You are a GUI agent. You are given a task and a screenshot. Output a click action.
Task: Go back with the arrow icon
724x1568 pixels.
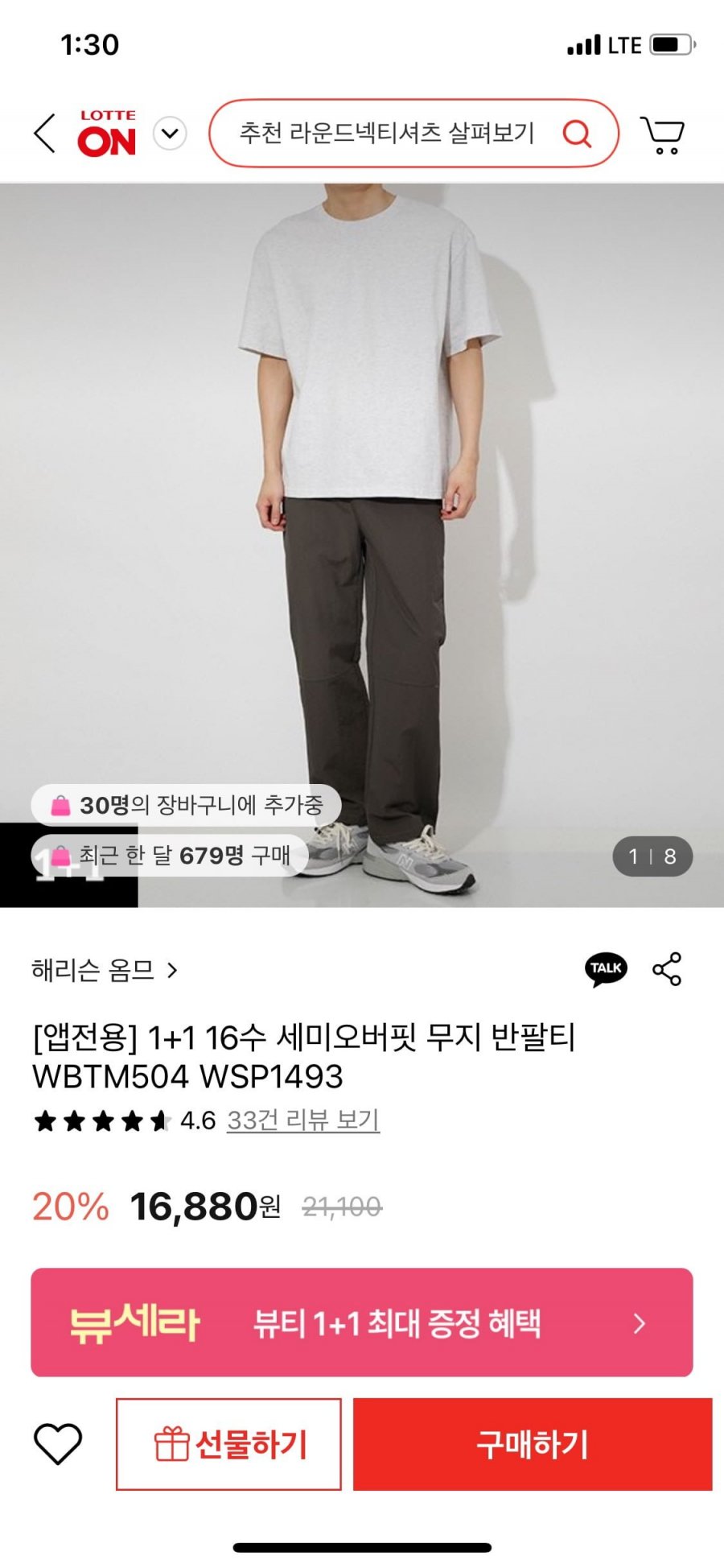pos(45,133)
